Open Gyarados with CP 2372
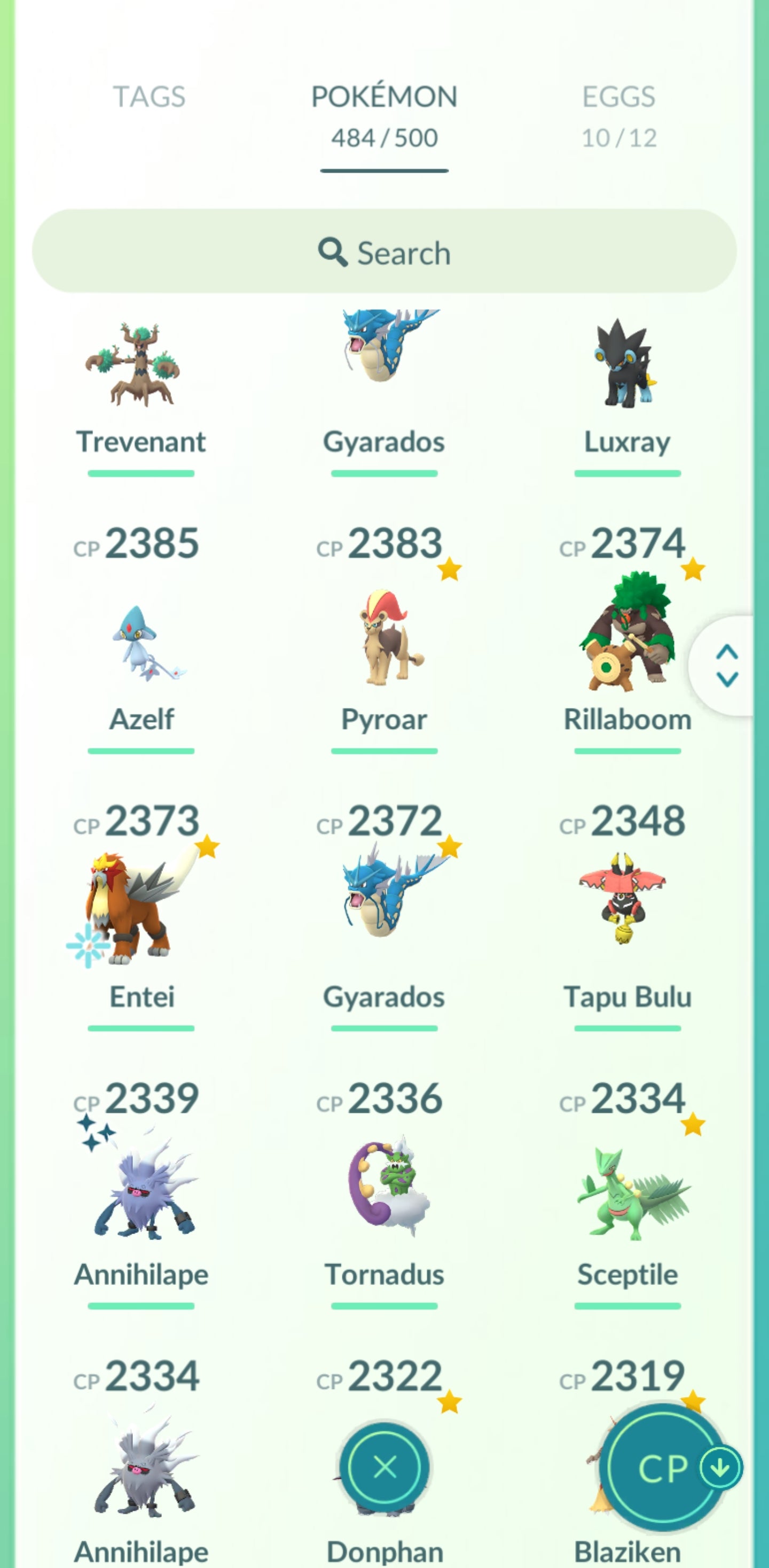This screenshot has height=1568, width=769. [384, 913]
